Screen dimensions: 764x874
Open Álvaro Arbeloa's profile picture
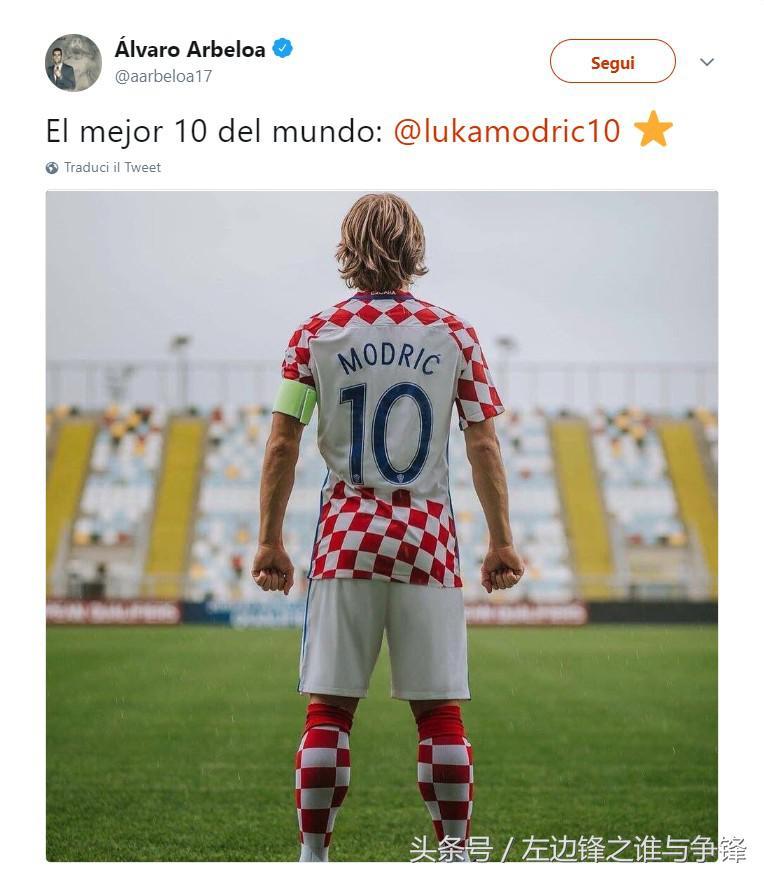click(x=73, y=62)
